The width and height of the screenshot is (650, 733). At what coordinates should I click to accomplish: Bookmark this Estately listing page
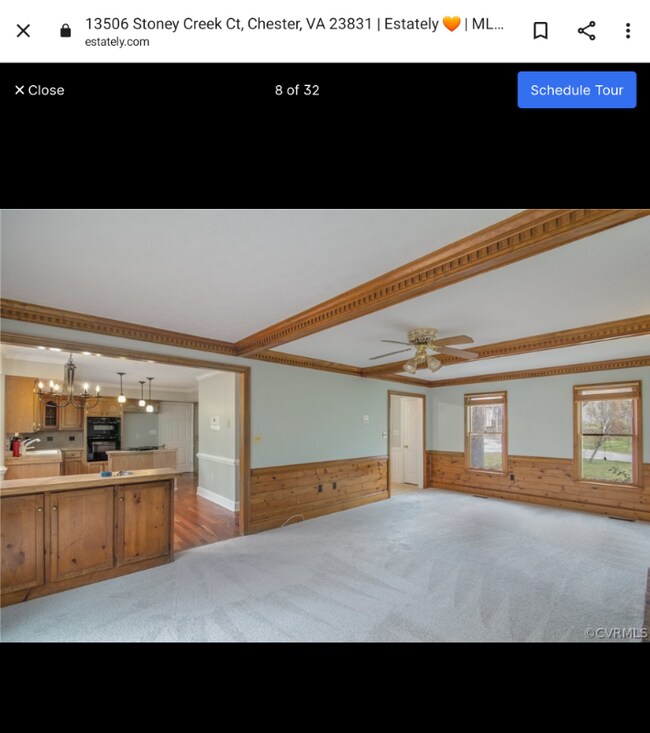pyautogui.click(x=540, y=31)
